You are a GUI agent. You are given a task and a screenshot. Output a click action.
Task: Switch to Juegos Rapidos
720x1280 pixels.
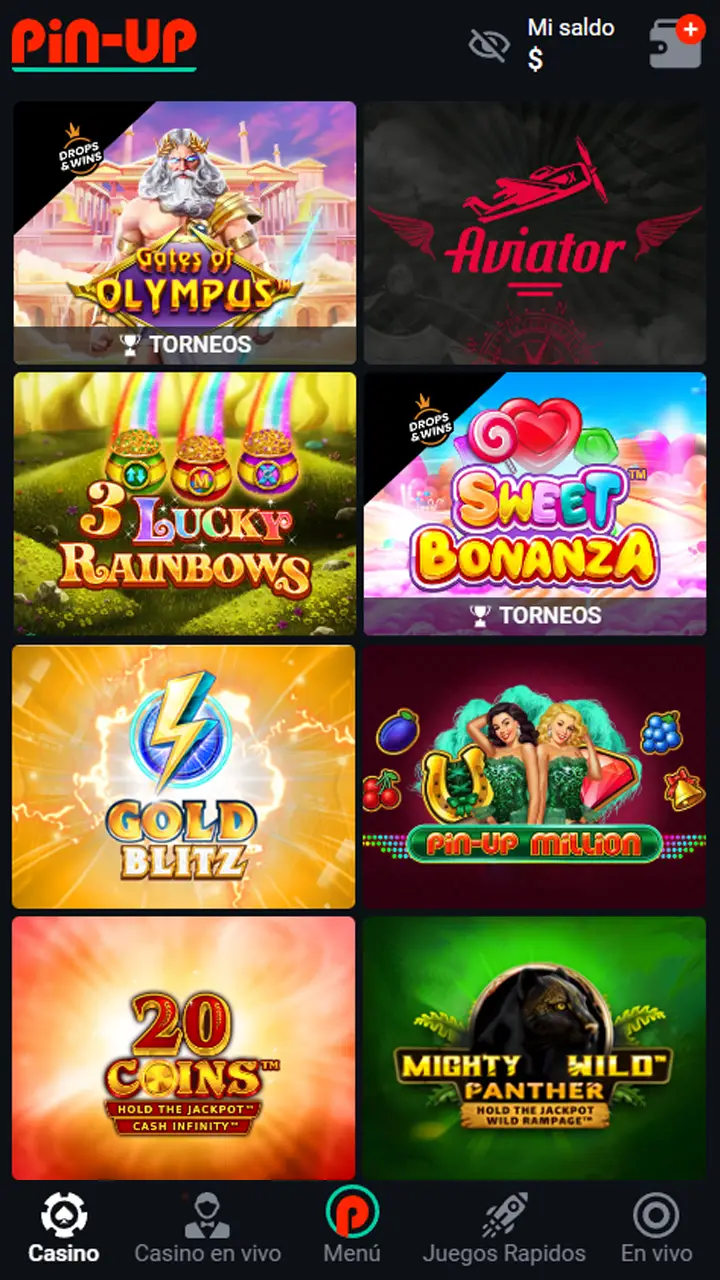click(x=504, y=1229)
